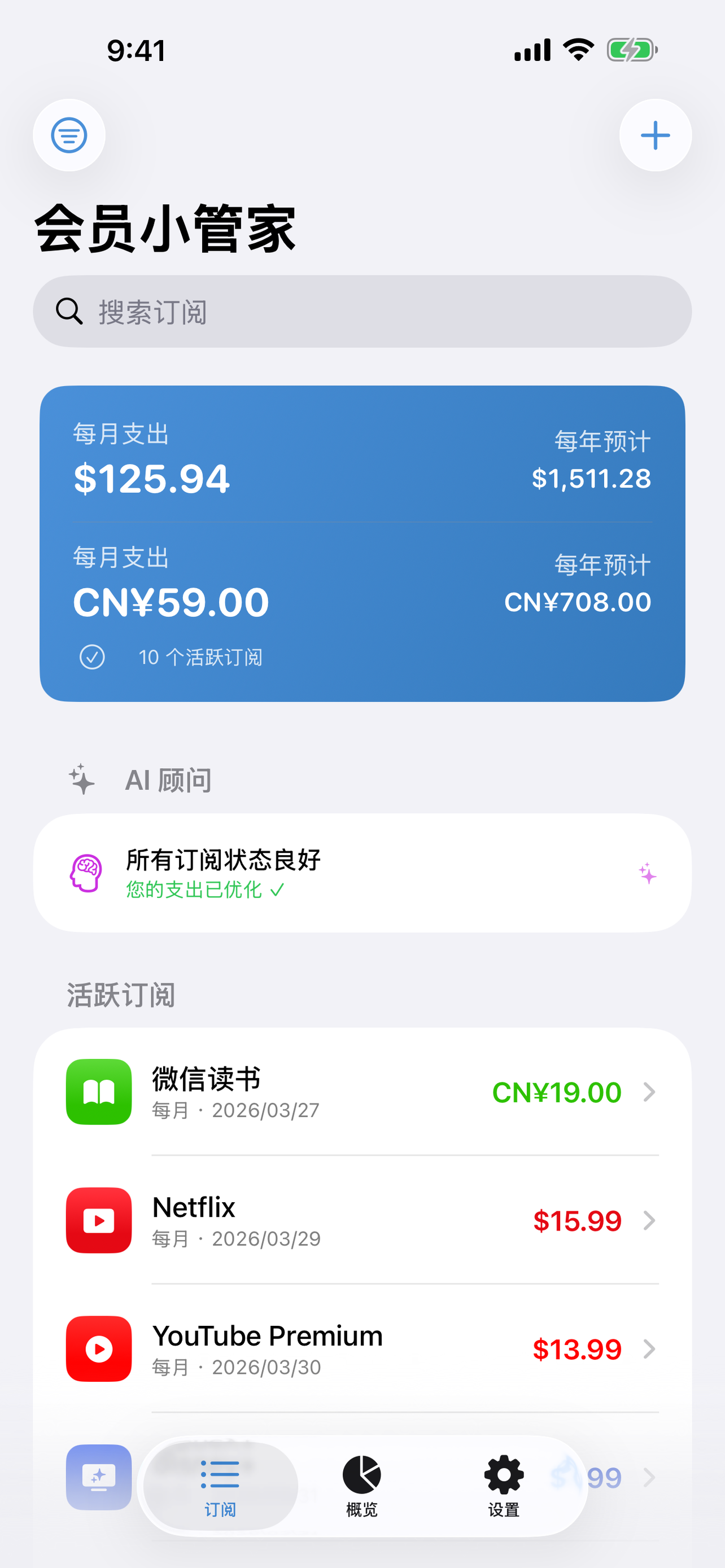The width and height of the screenshot is (725, 1568).
Task: Open Netflix details with the right chevron
Action: 650,1220
